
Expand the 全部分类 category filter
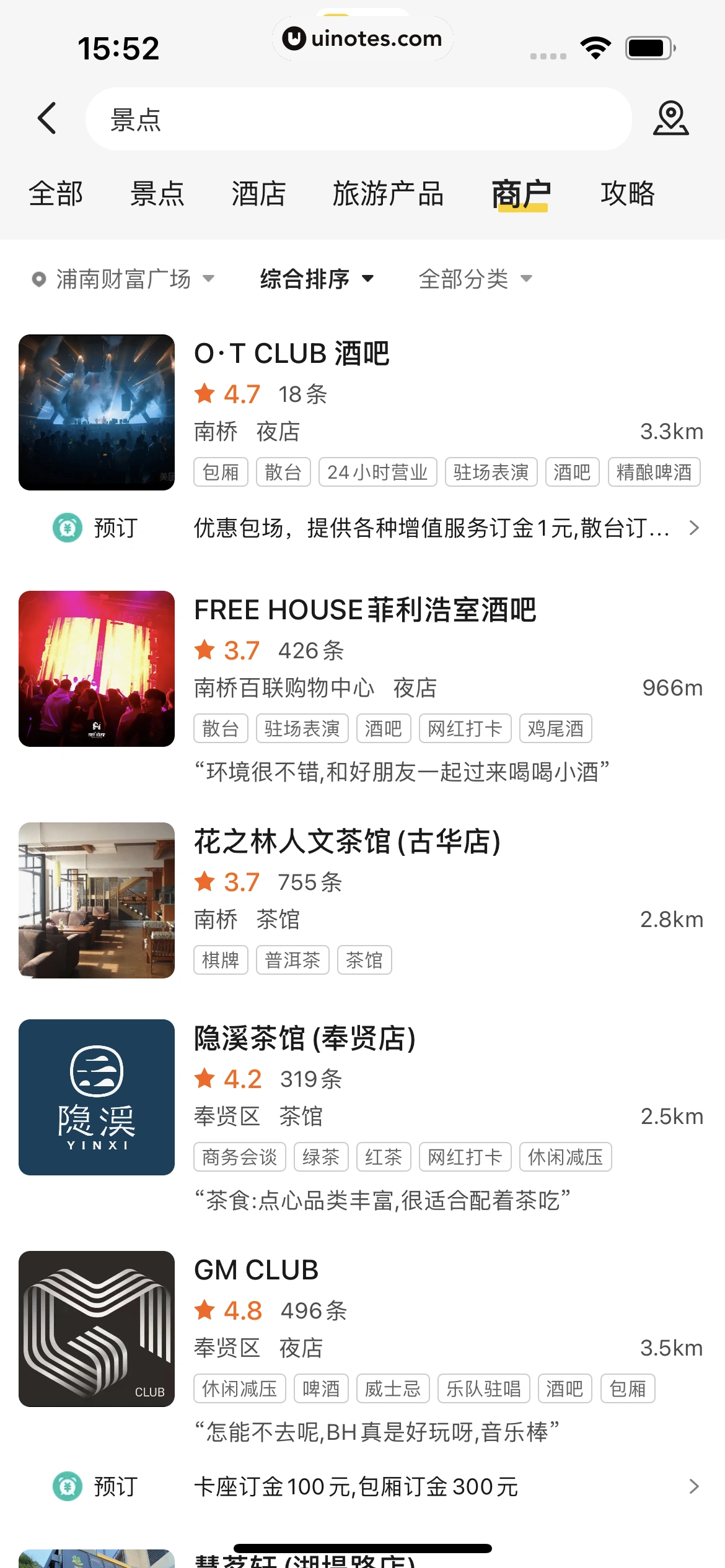[x=475, y=279]
